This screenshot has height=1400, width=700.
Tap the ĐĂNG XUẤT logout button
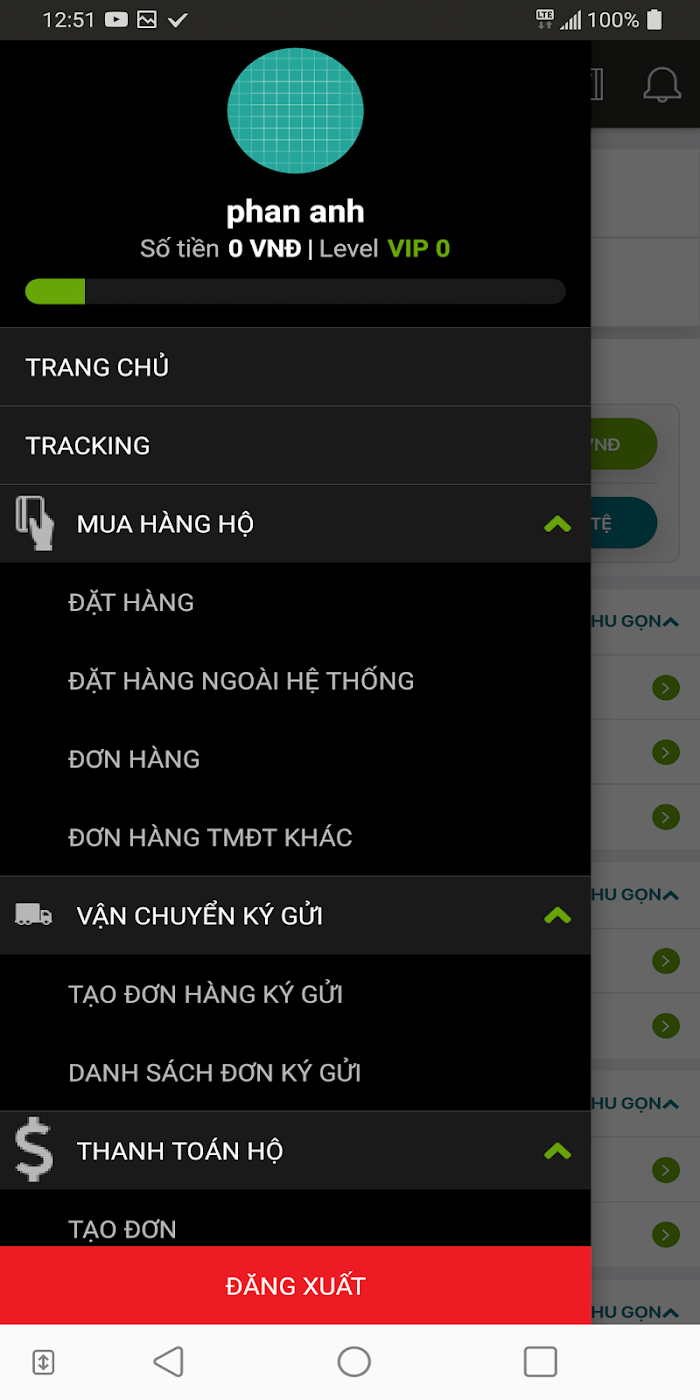coord(295,1285)
